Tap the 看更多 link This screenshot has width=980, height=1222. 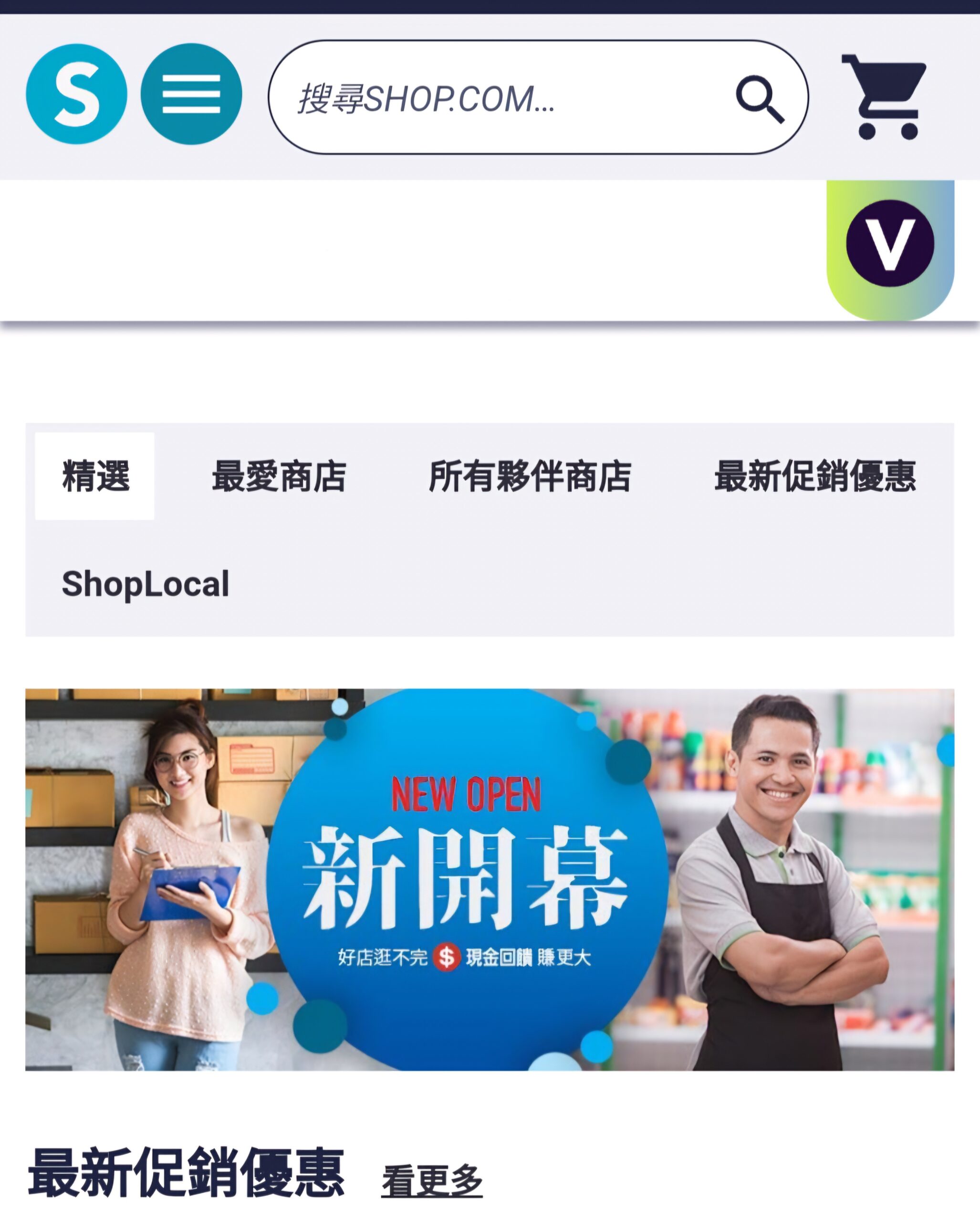(x=432, y=1181)
